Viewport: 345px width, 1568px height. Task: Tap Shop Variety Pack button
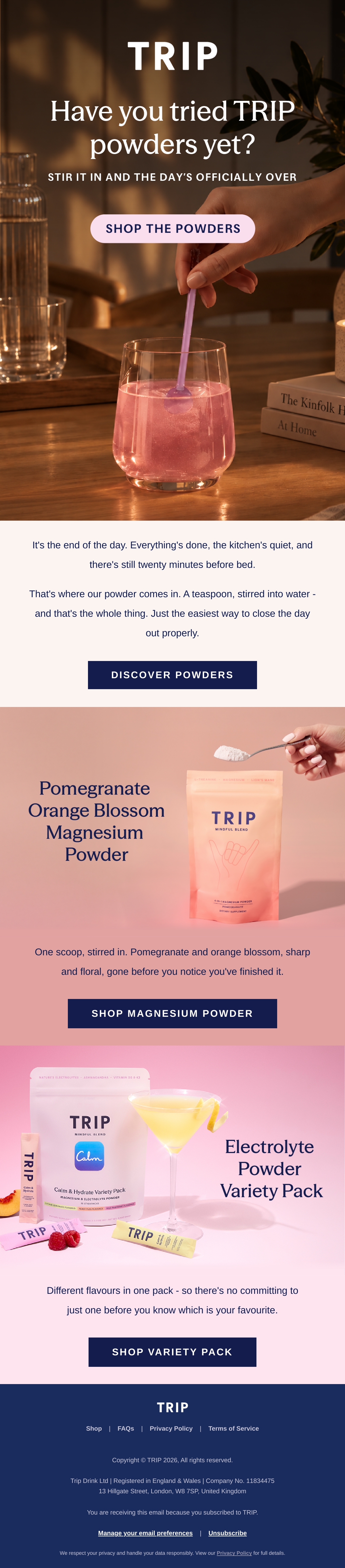click(172, 1351)
